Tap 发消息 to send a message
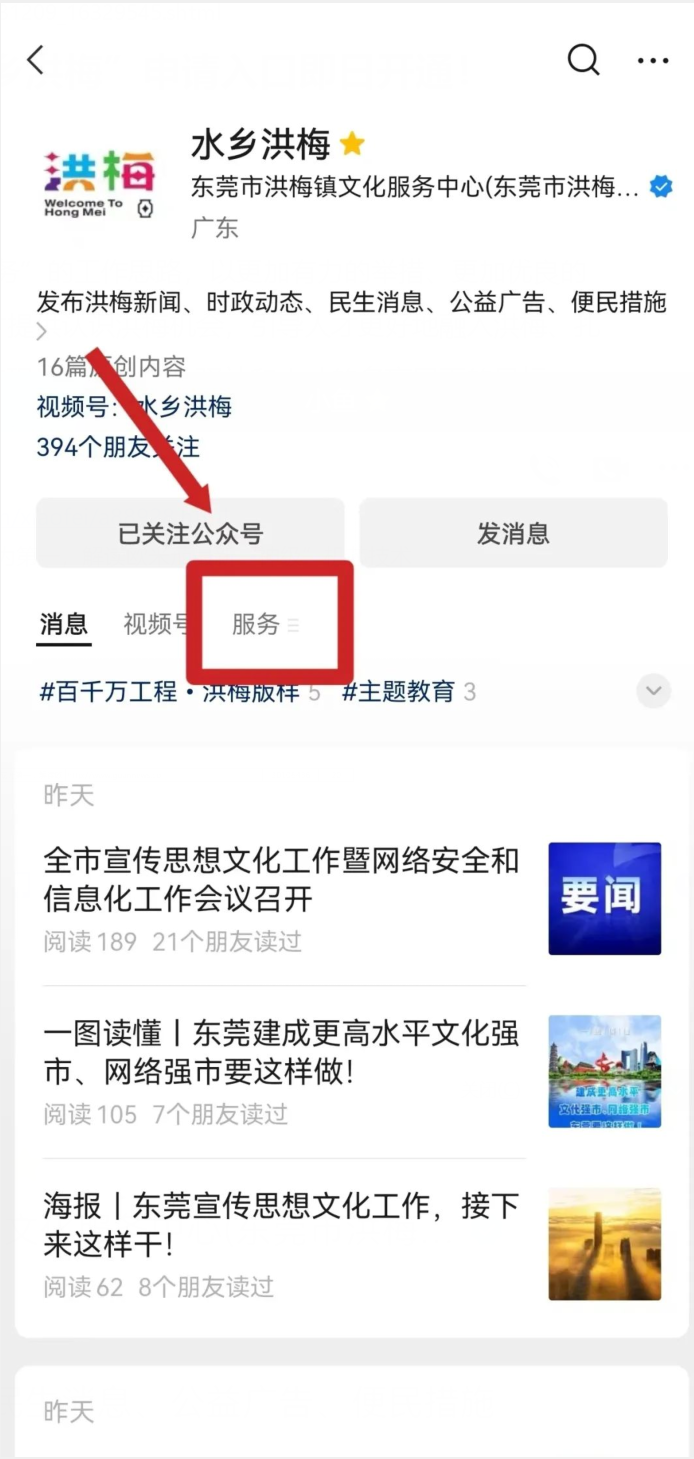 tap(513, 533)
